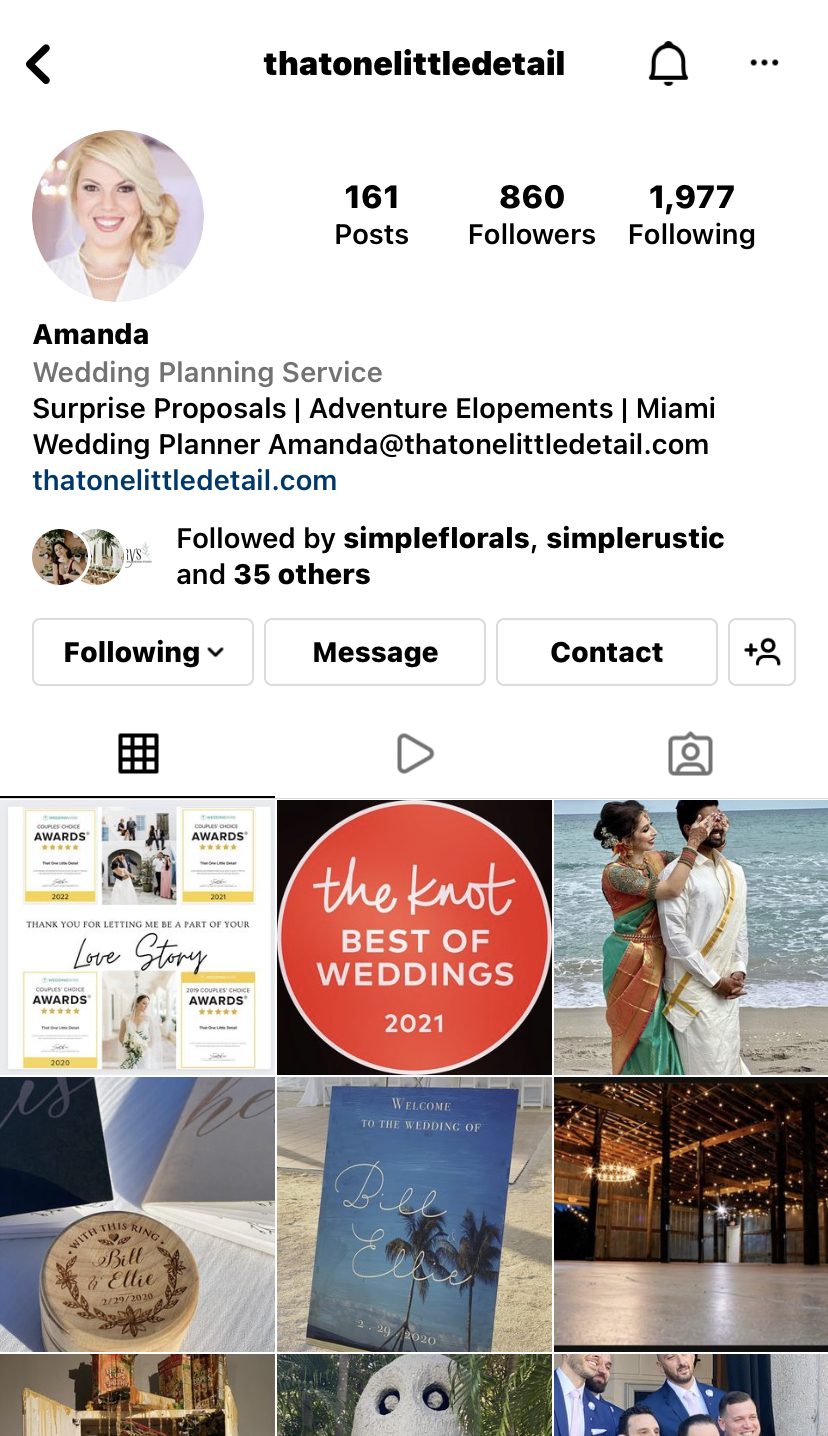Expand the Following dropdown button
Image resolution: width=828 pixels, height=1436 pixels.
point(143,652)
